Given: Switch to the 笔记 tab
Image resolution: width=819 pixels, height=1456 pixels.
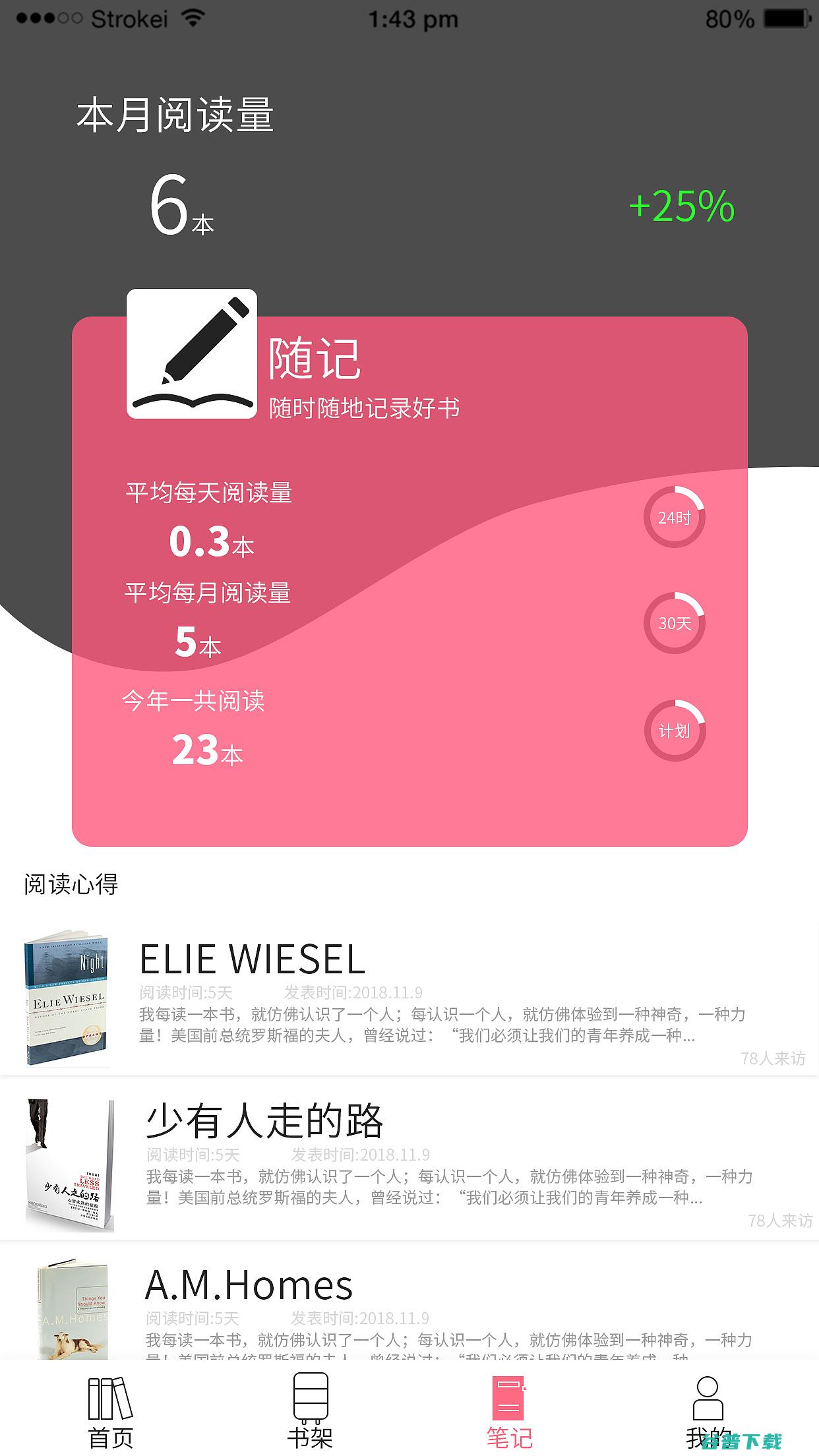Looking at the screenshot, I should tap(509, 1412).
